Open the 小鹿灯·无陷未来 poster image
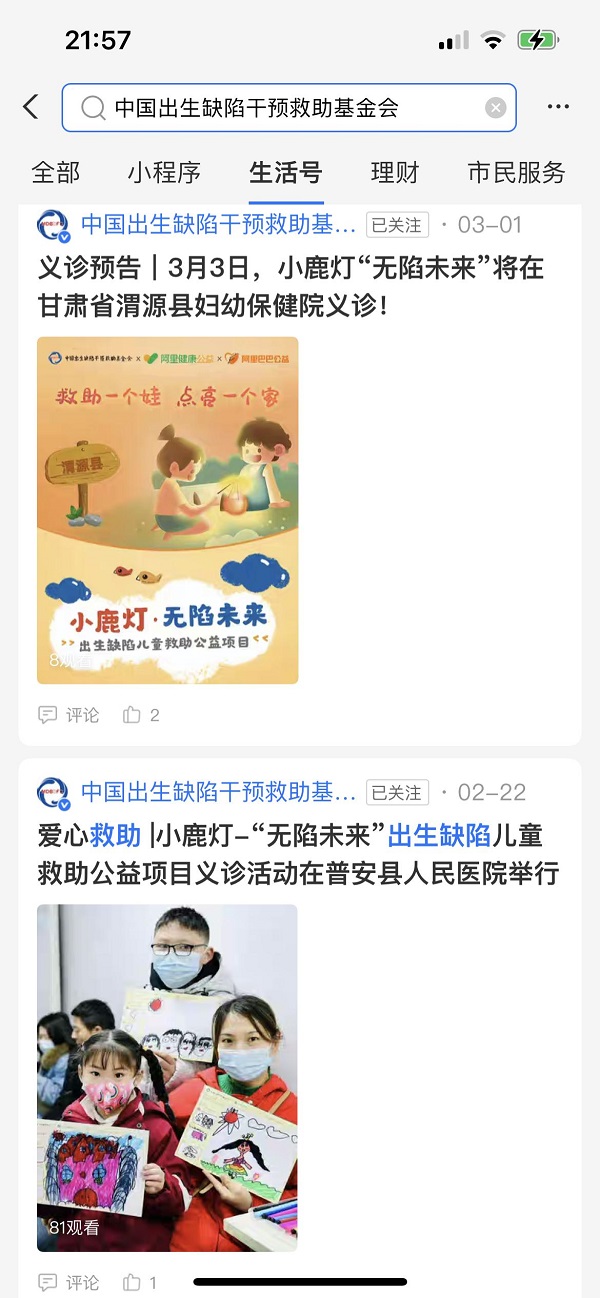Screen dimensions: 600x1298 pyautogui.click(x=168, y=510)
